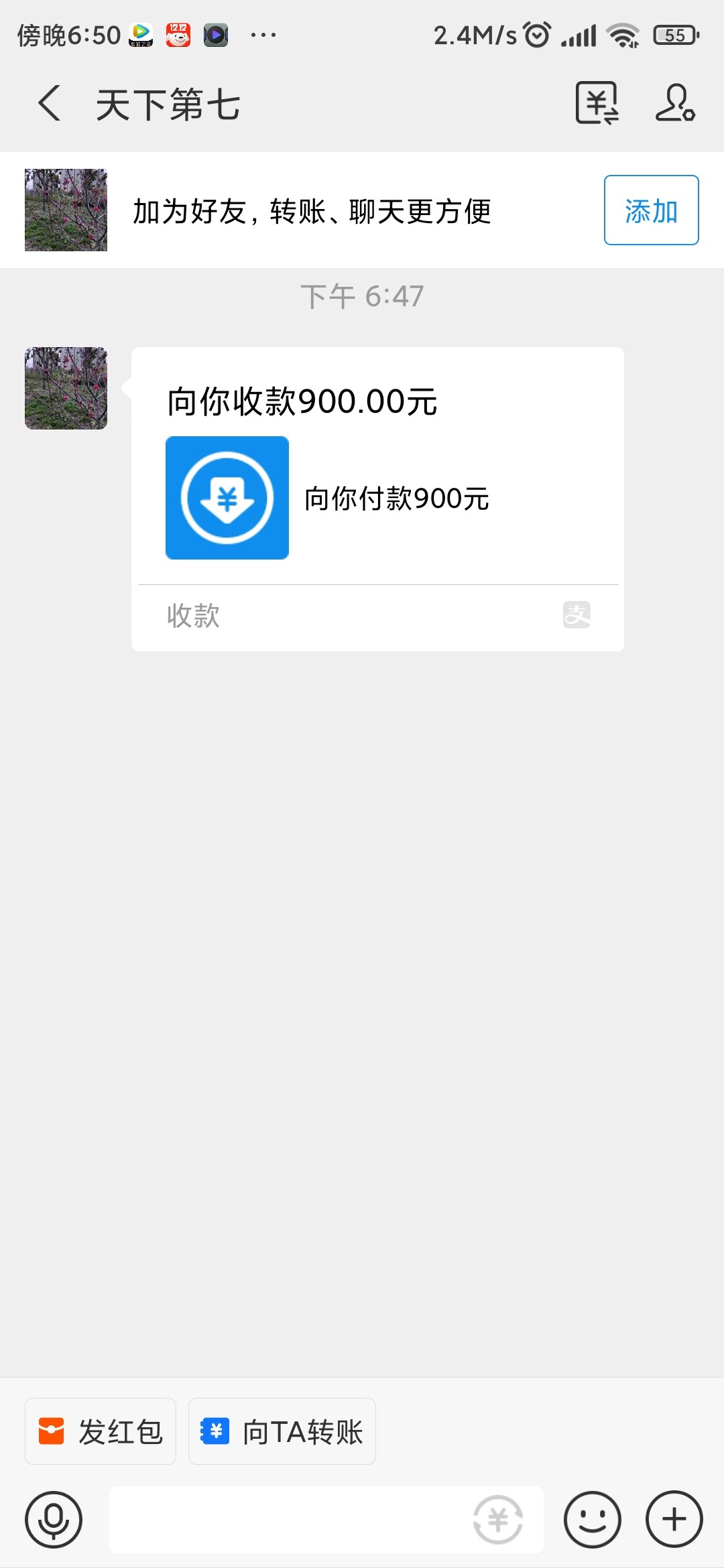Go back from 天下第七 chat
This screenshot has width=724, height=1568.
point(50,104)
